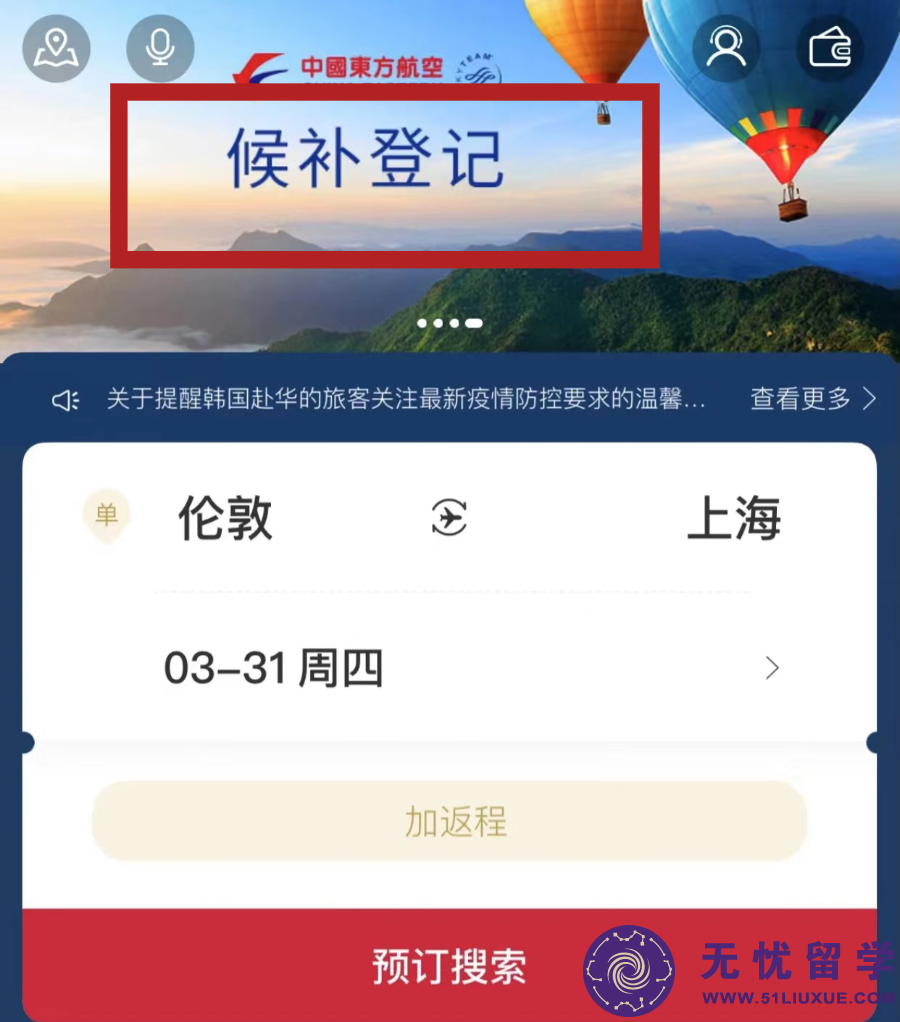
Task: Open the wallet icon
Action: (x=830, y=48)
